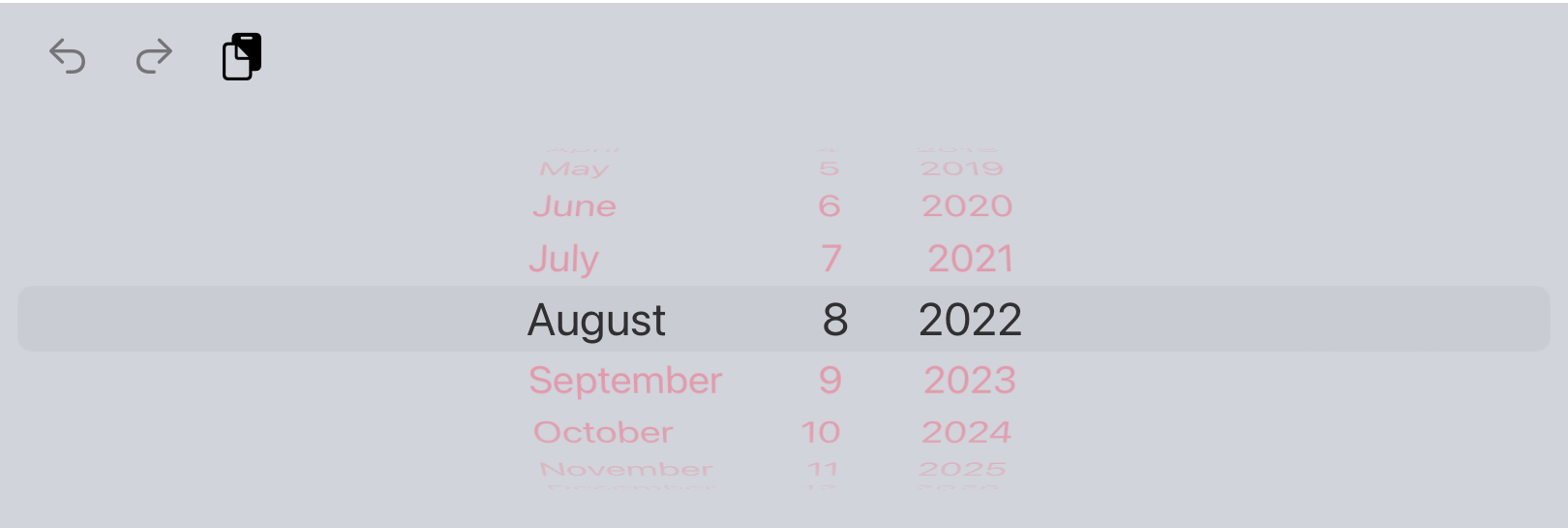Choose 2024 in the year wheel
1568x528 pixels.
point(967,432)
